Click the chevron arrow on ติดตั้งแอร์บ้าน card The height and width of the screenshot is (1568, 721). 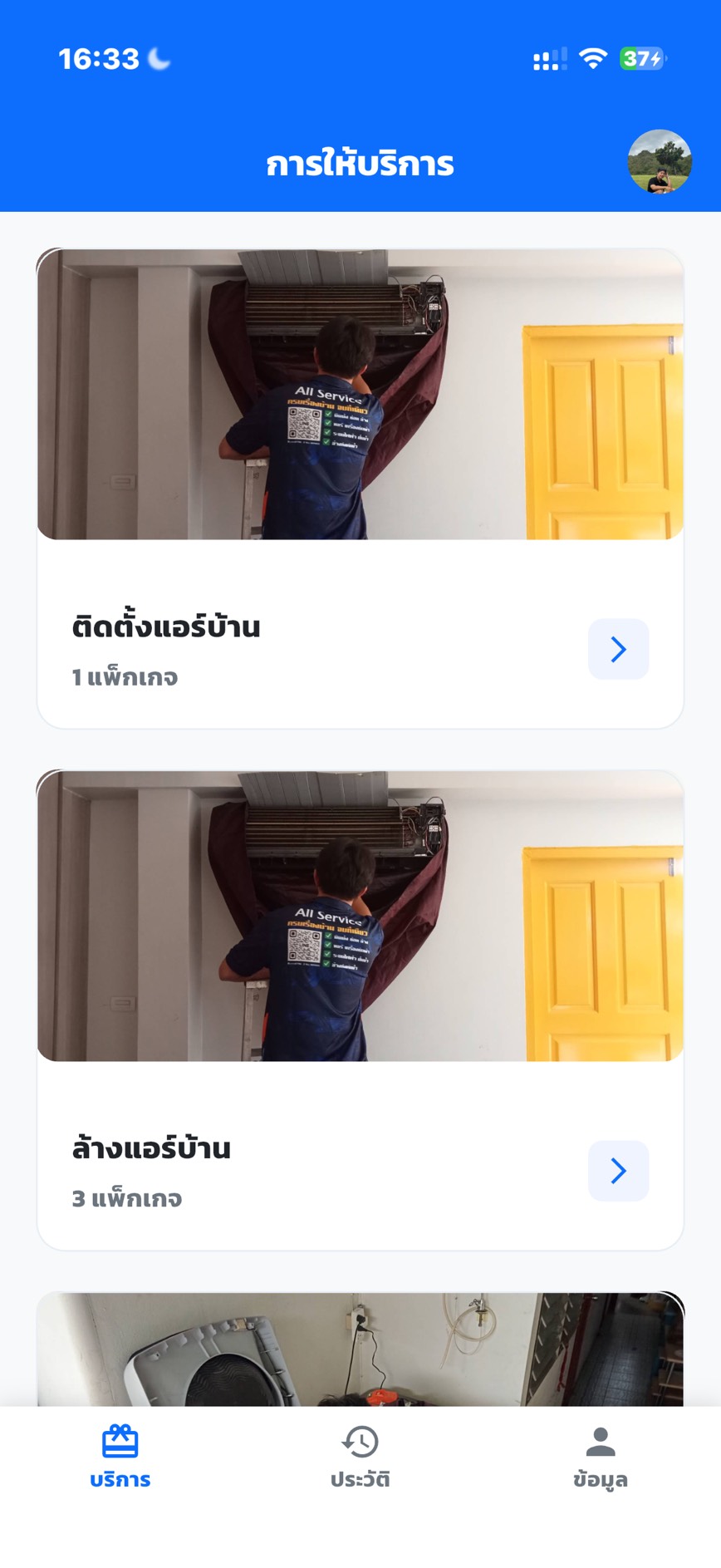coord(618,649)
